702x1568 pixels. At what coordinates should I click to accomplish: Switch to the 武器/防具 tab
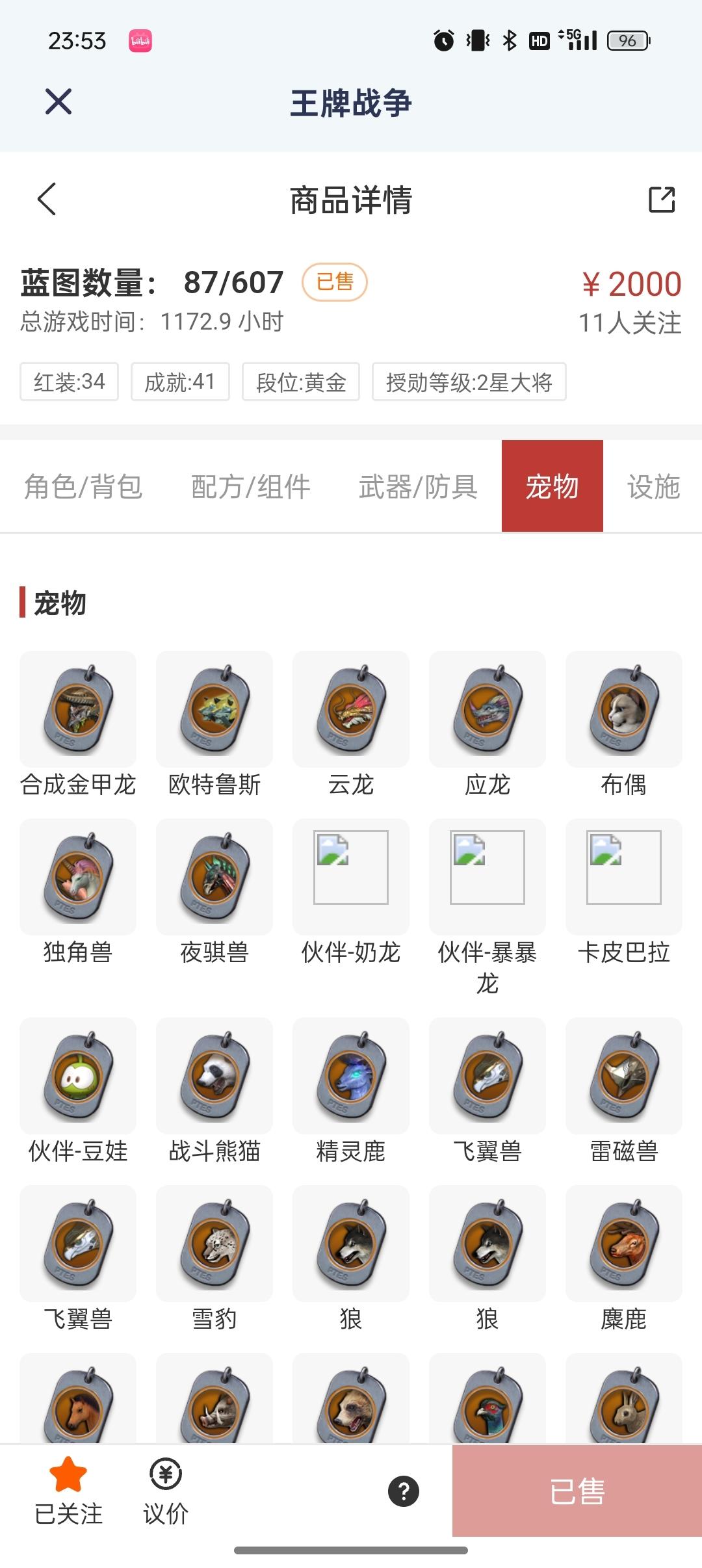coord(418,488)
